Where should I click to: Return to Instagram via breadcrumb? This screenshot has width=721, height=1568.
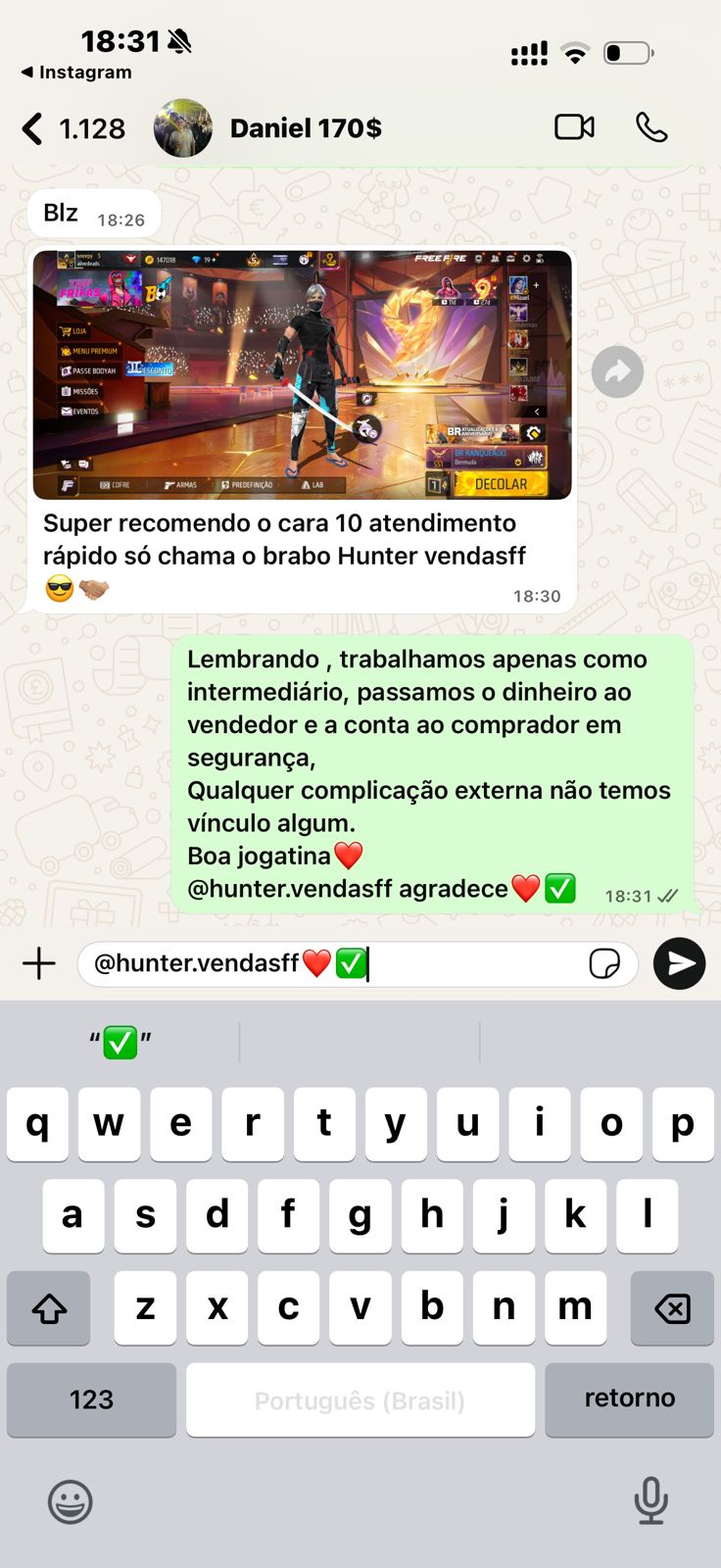pyautogui.click(x=76, y=73)
